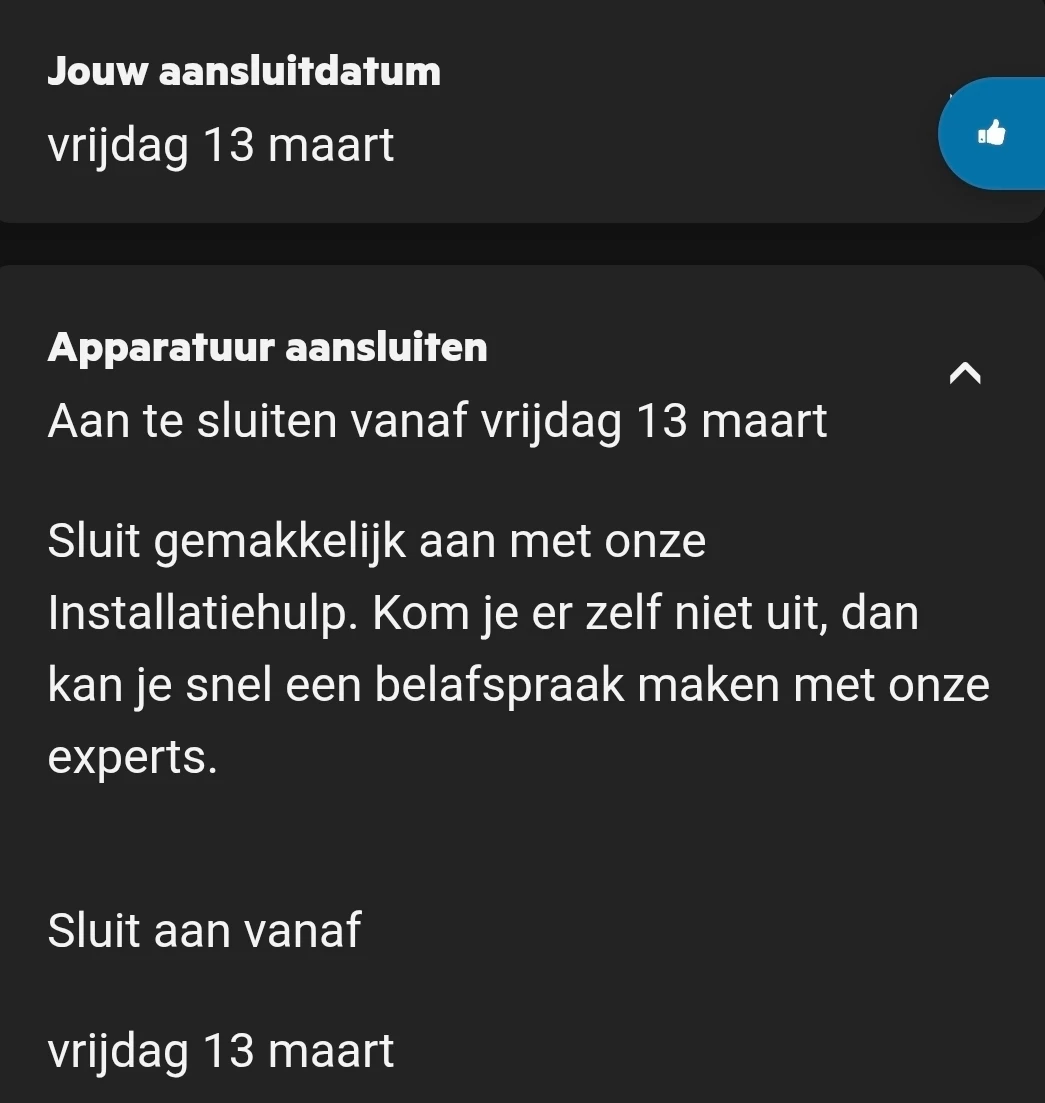Viewport: 1045px width, 1103px height.
Task: Collapse the Apparatuur aansluiten section
Action: pos(964,374)
